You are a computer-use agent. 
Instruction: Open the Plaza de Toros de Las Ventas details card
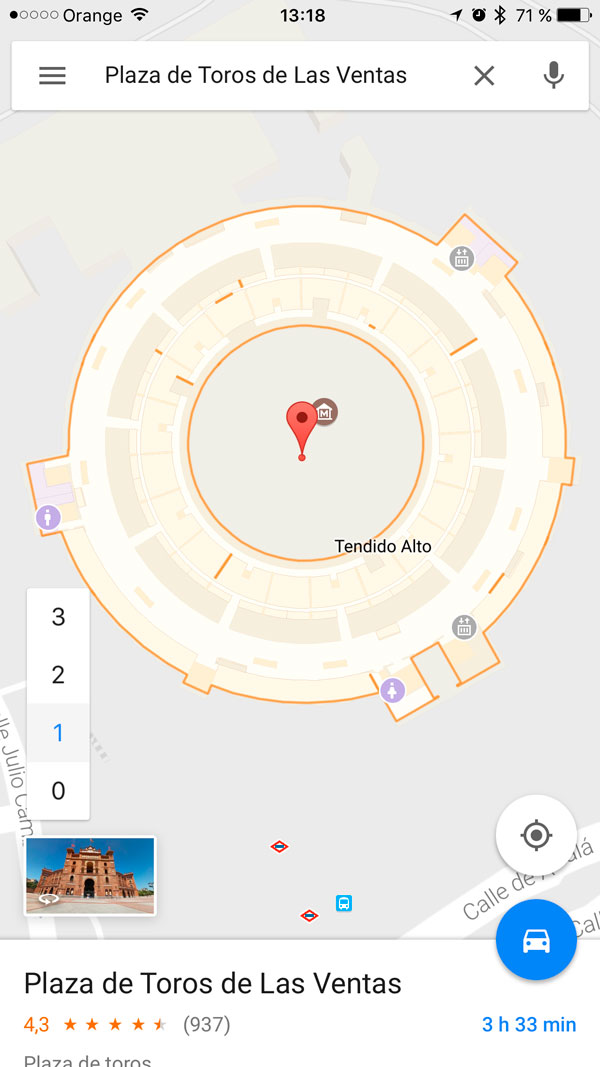point(212,984)
